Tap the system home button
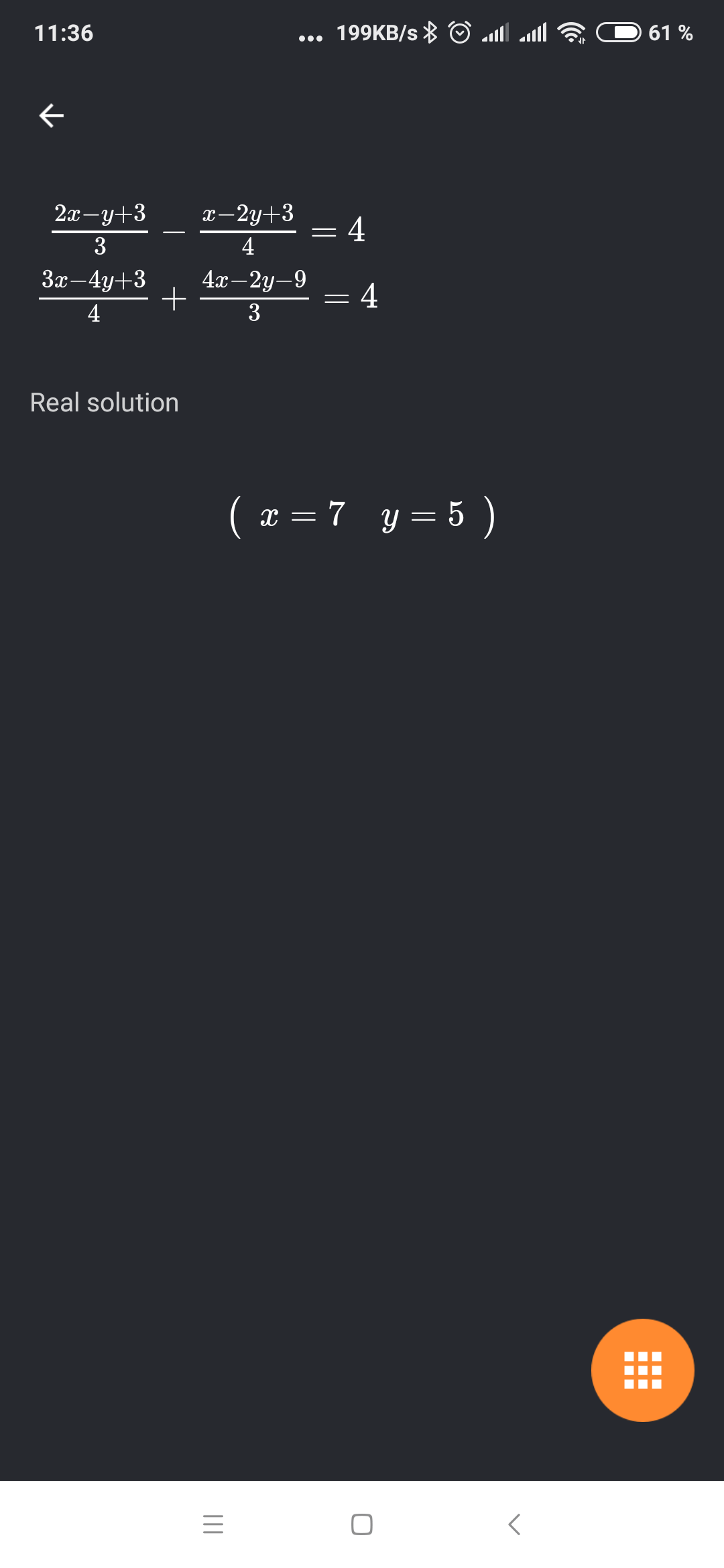Image resolution: width=724 pixels, height=1568 pixels. click(362, 1524)
